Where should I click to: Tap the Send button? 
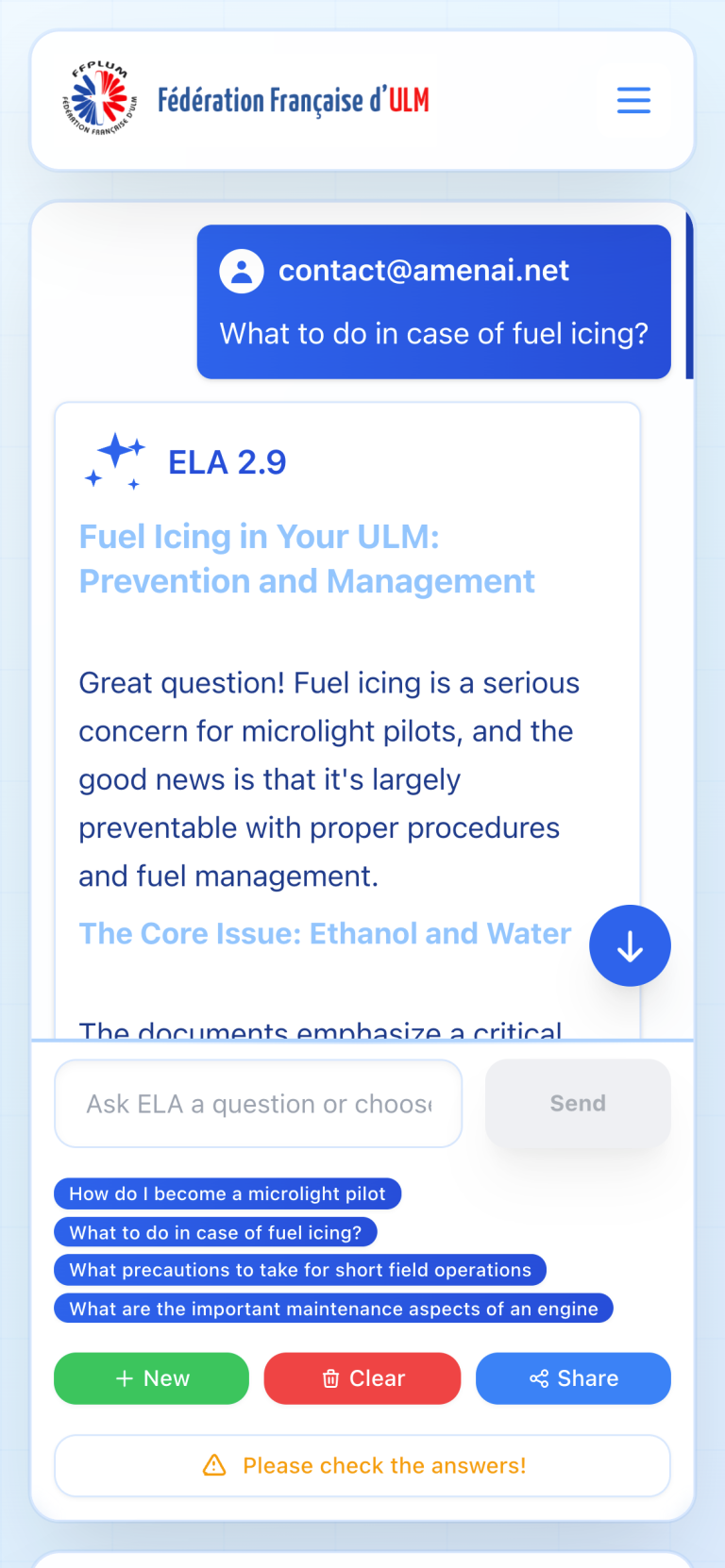(x=578, y=1104)
